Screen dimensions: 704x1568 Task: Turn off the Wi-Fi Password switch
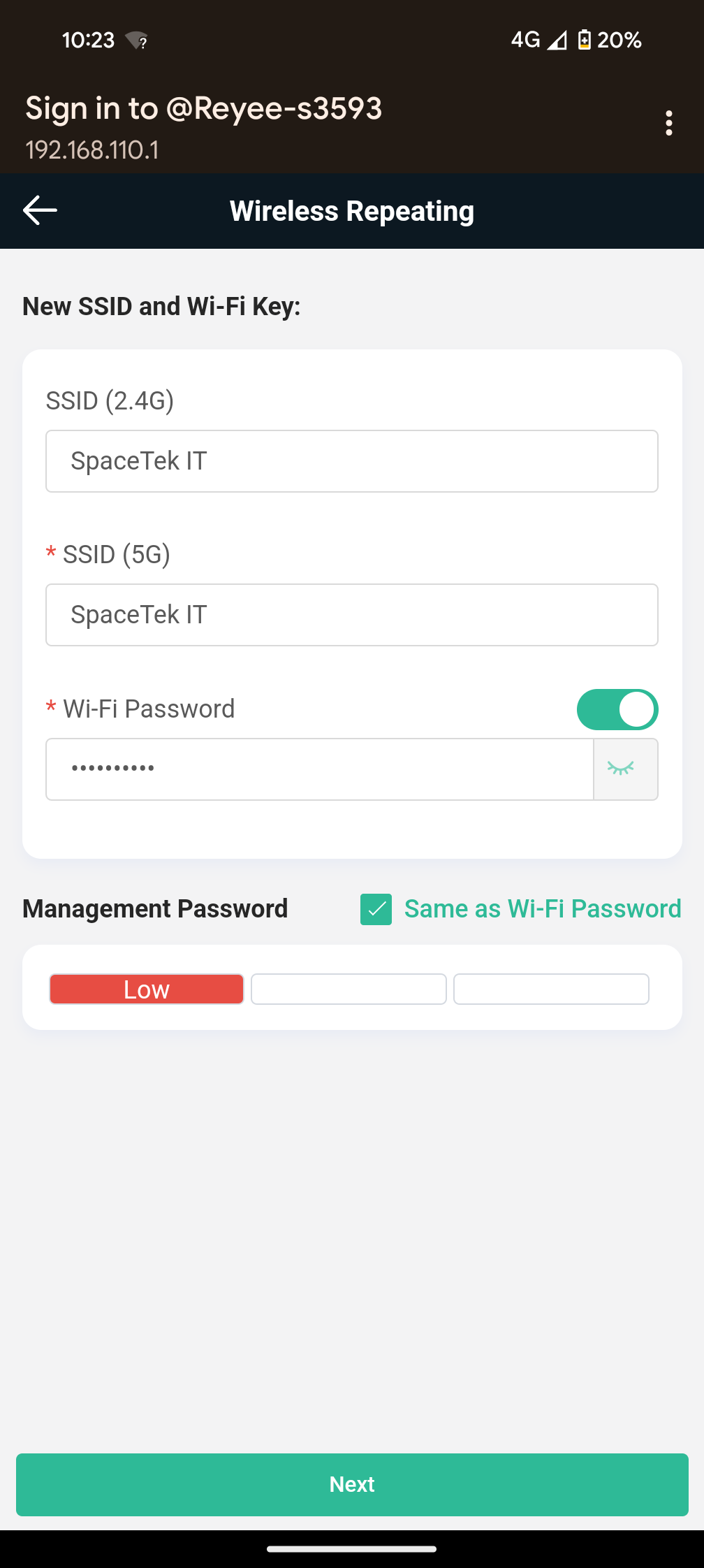coord(617,709)
